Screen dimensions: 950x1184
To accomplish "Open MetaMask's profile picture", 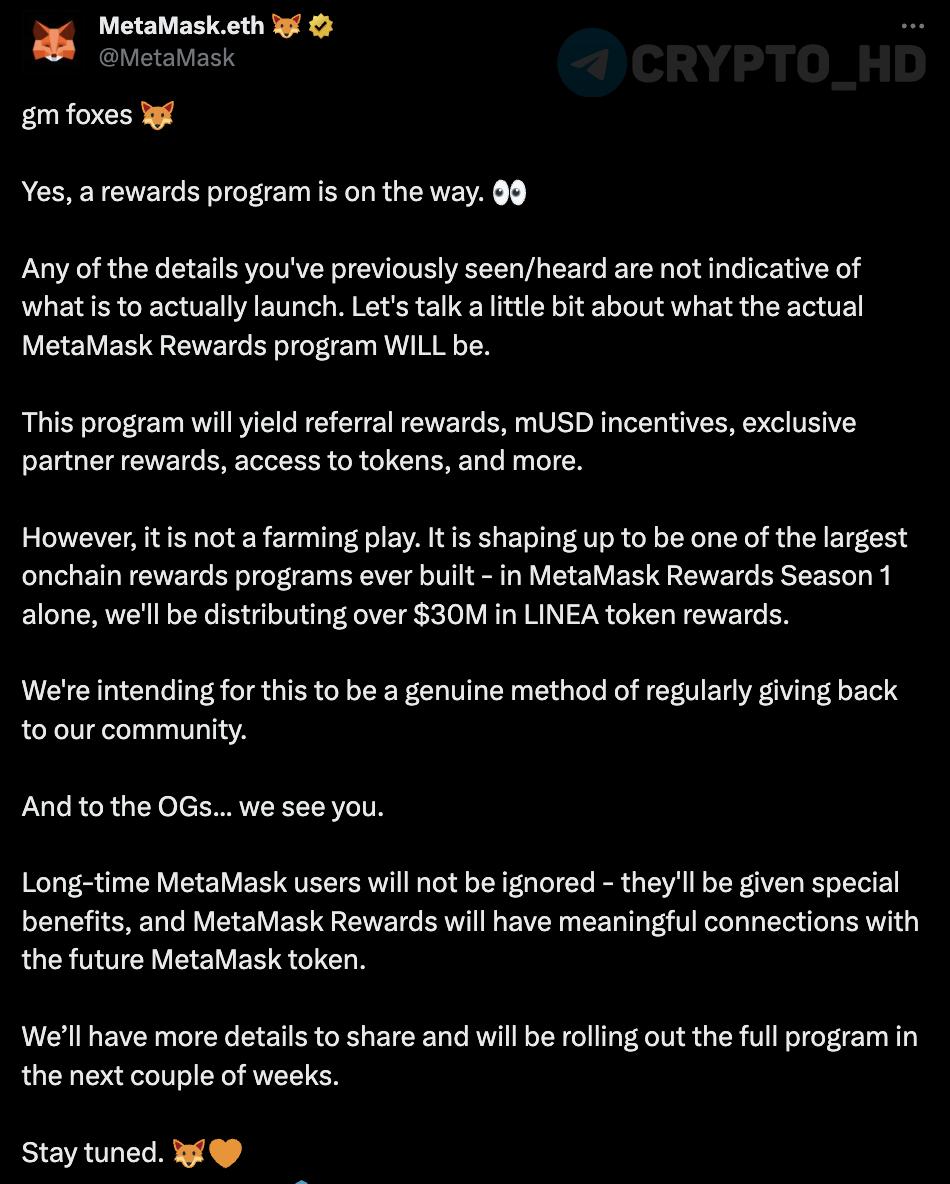I will coord(53,41).
